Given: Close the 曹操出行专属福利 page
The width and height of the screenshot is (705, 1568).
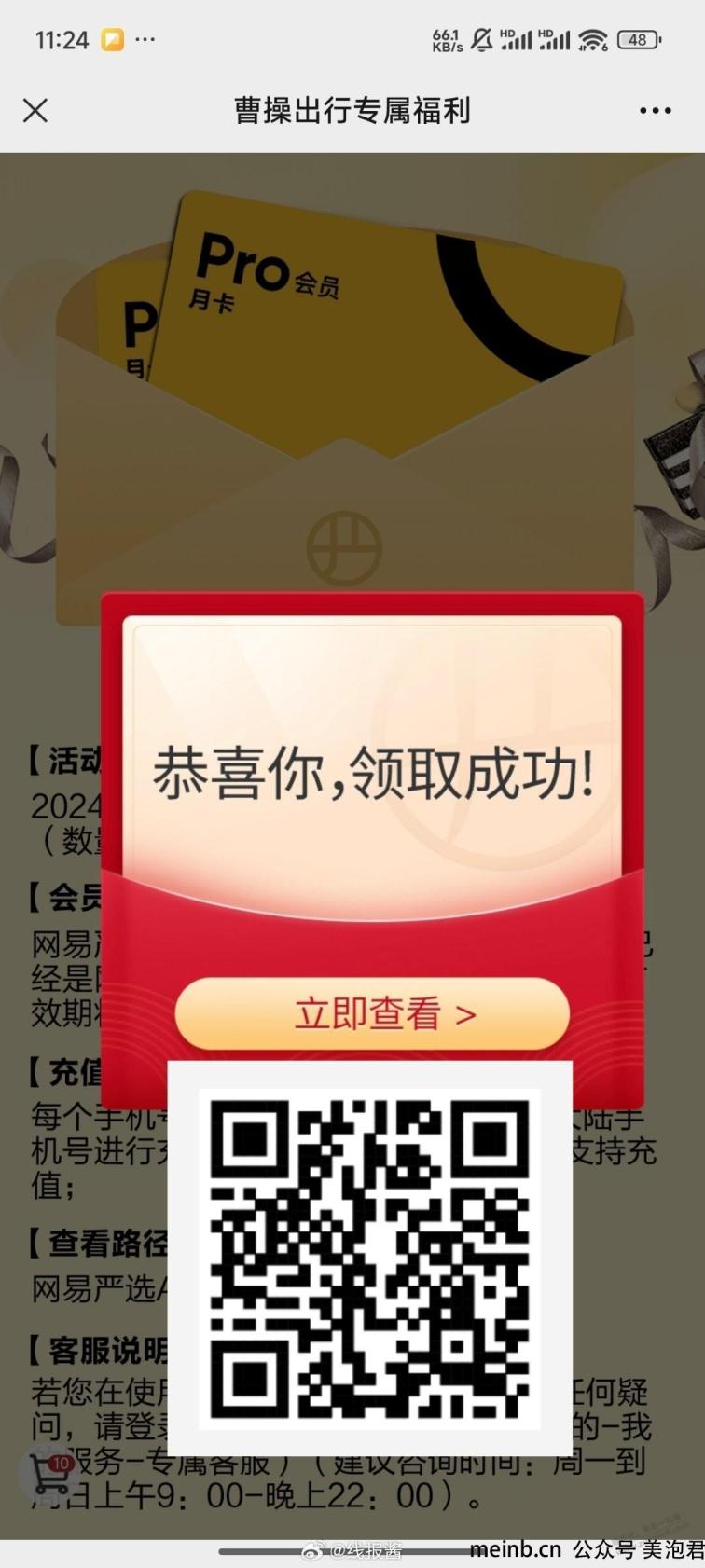Looking at the screenshot, I should click(x=35, y=111).
